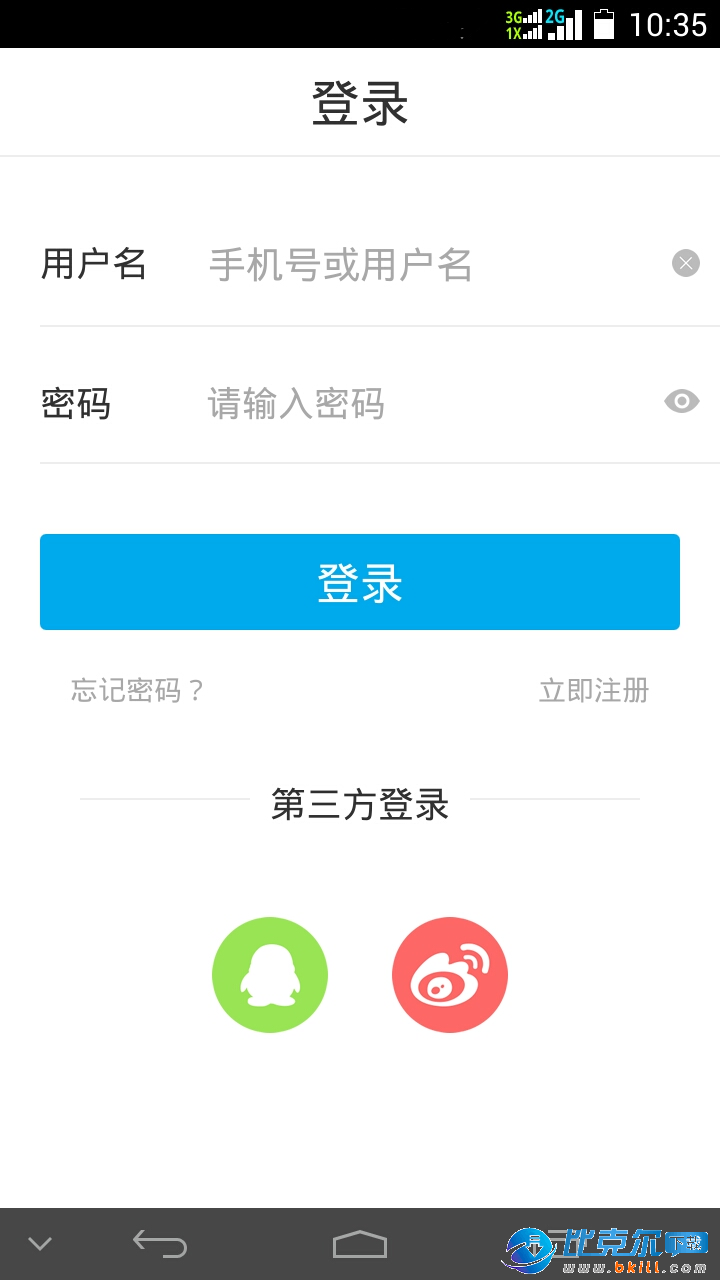Open 立即注册 to sign up
720x1280 pixels.
click(594, 690)
